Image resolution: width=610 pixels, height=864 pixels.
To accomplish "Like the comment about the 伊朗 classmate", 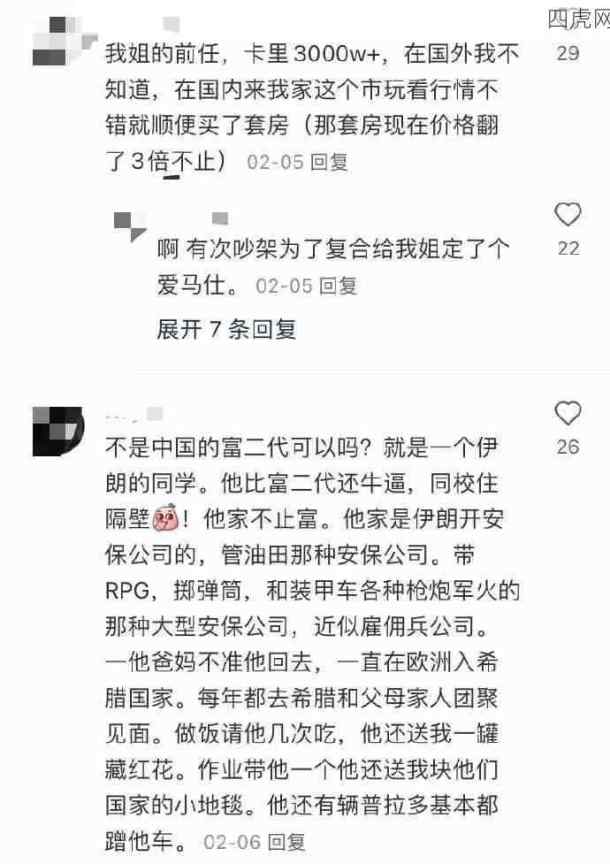I will pos(567,412).
